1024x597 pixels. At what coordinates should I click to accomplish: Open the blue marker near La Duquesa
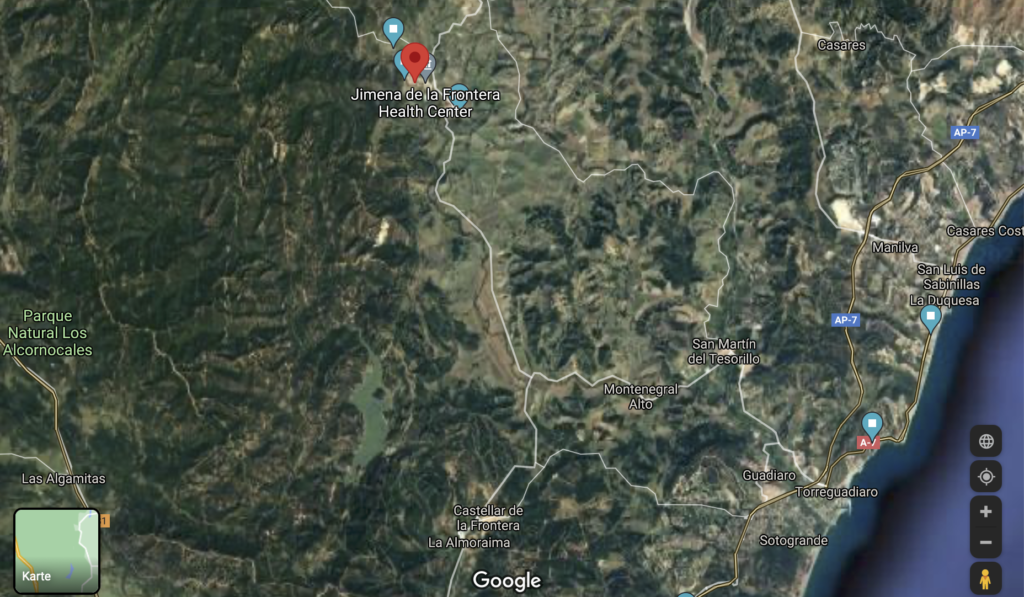931,318
